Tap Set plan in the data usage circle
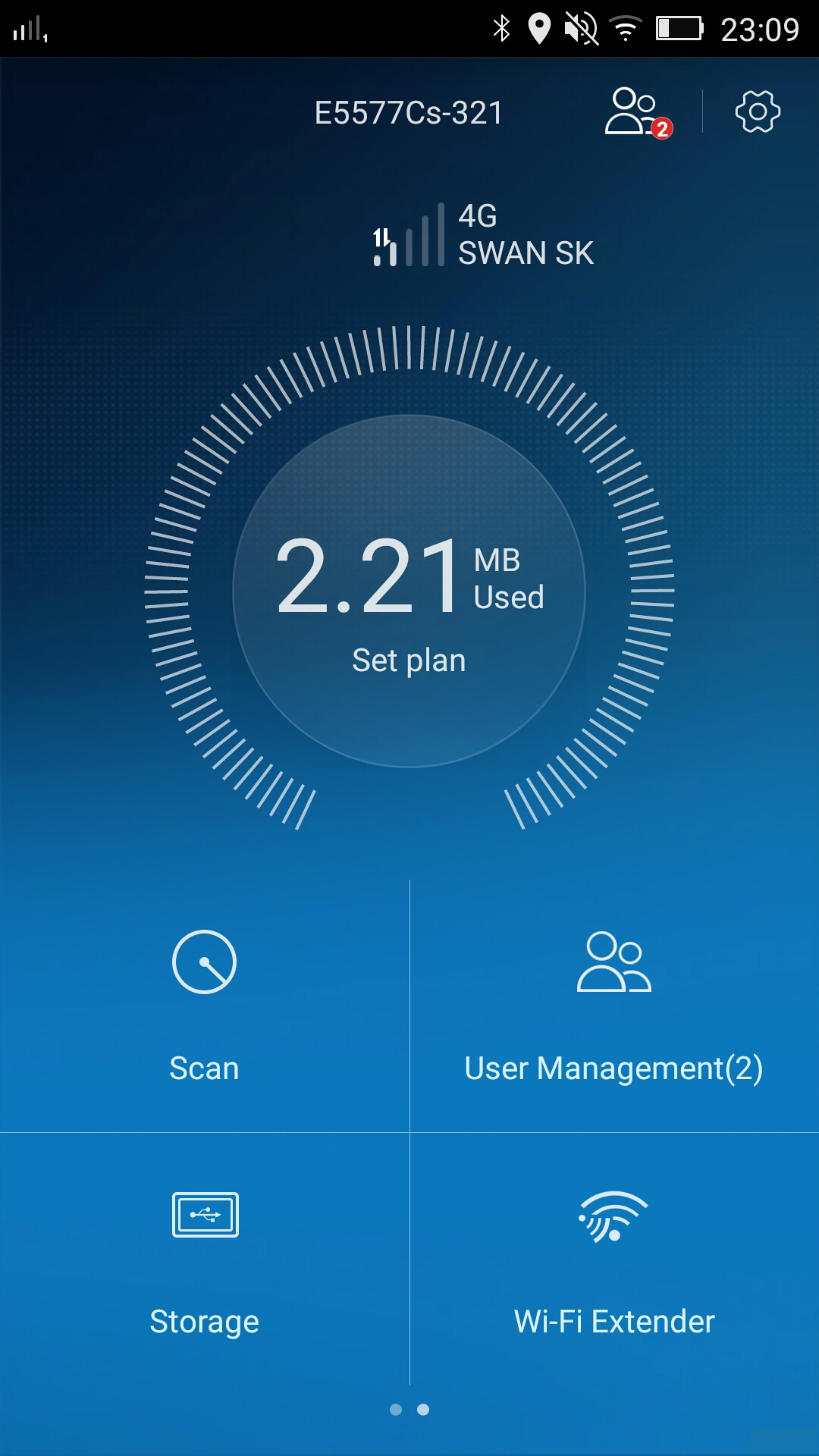 [409, 661]
